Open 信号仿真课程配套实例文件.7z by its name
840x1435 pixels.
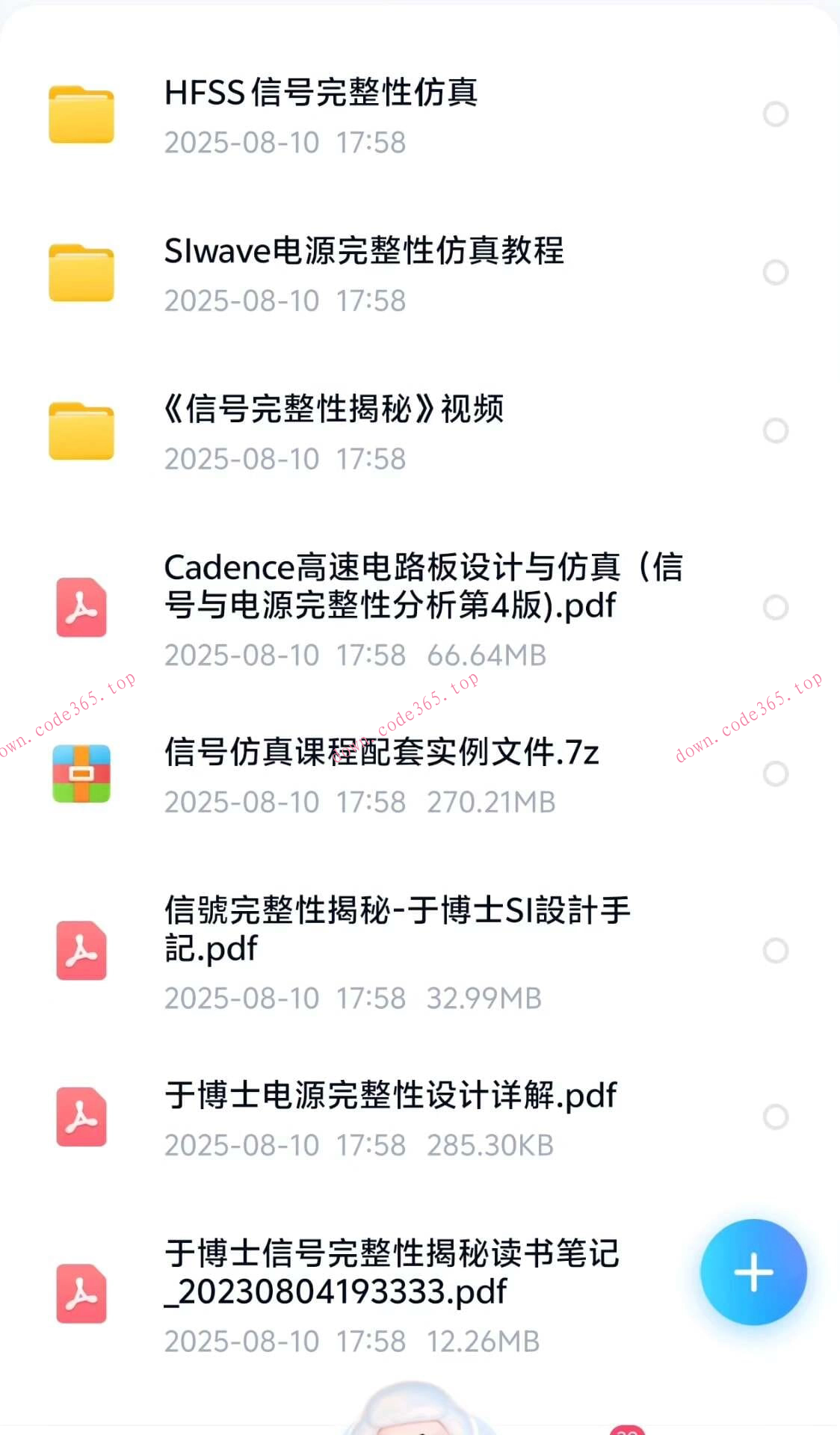(x=379, y=754)
